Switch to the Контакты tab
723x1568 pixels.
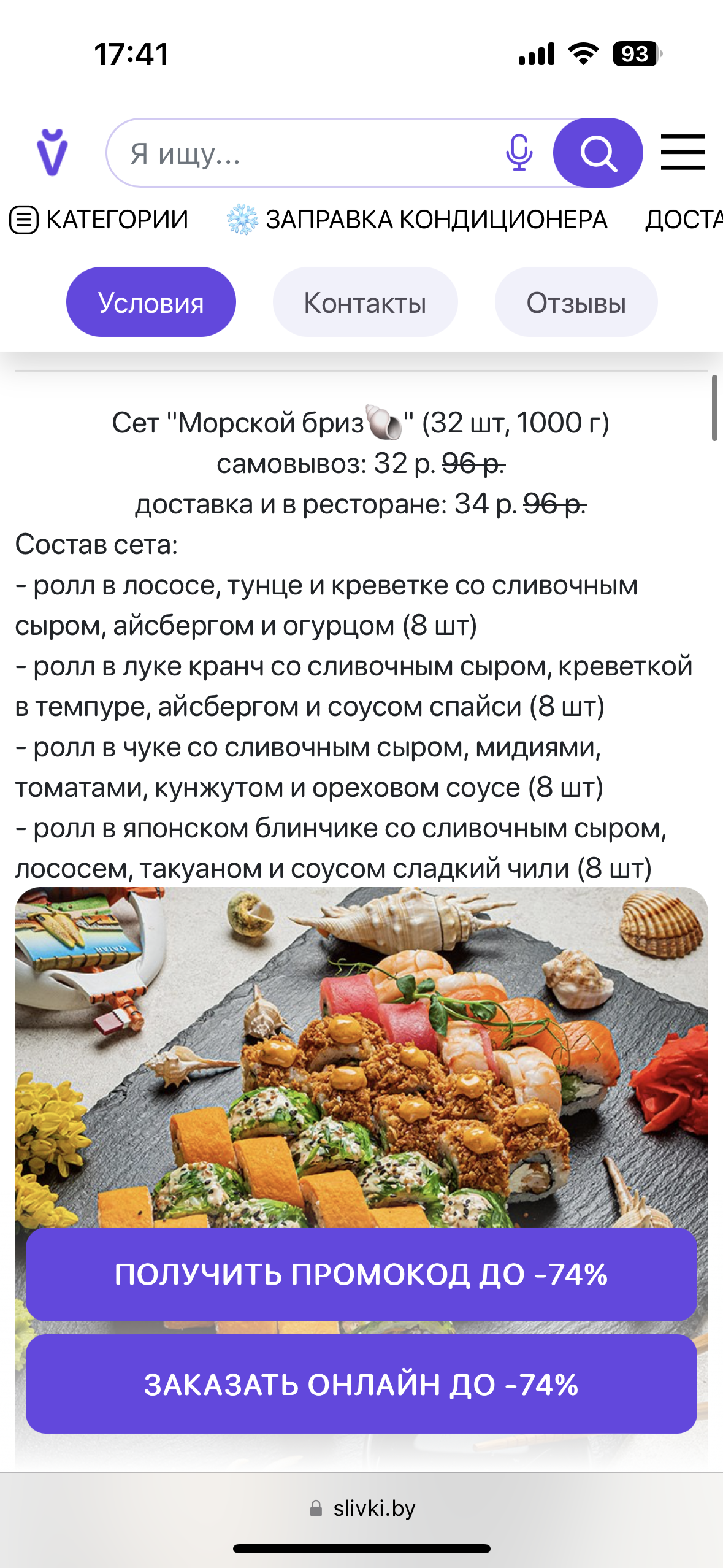tap(365, 302)
